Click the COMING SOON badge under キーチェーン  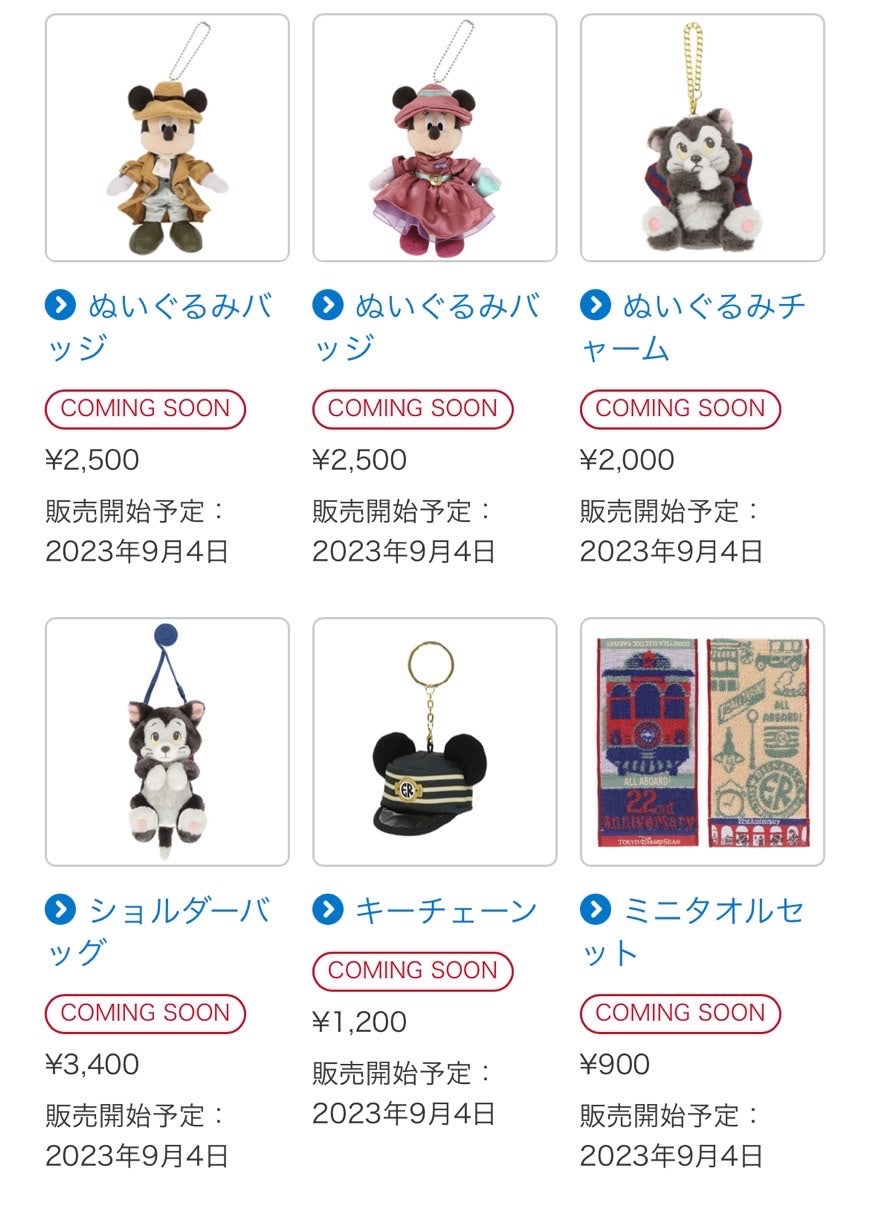tap(413, 969)
